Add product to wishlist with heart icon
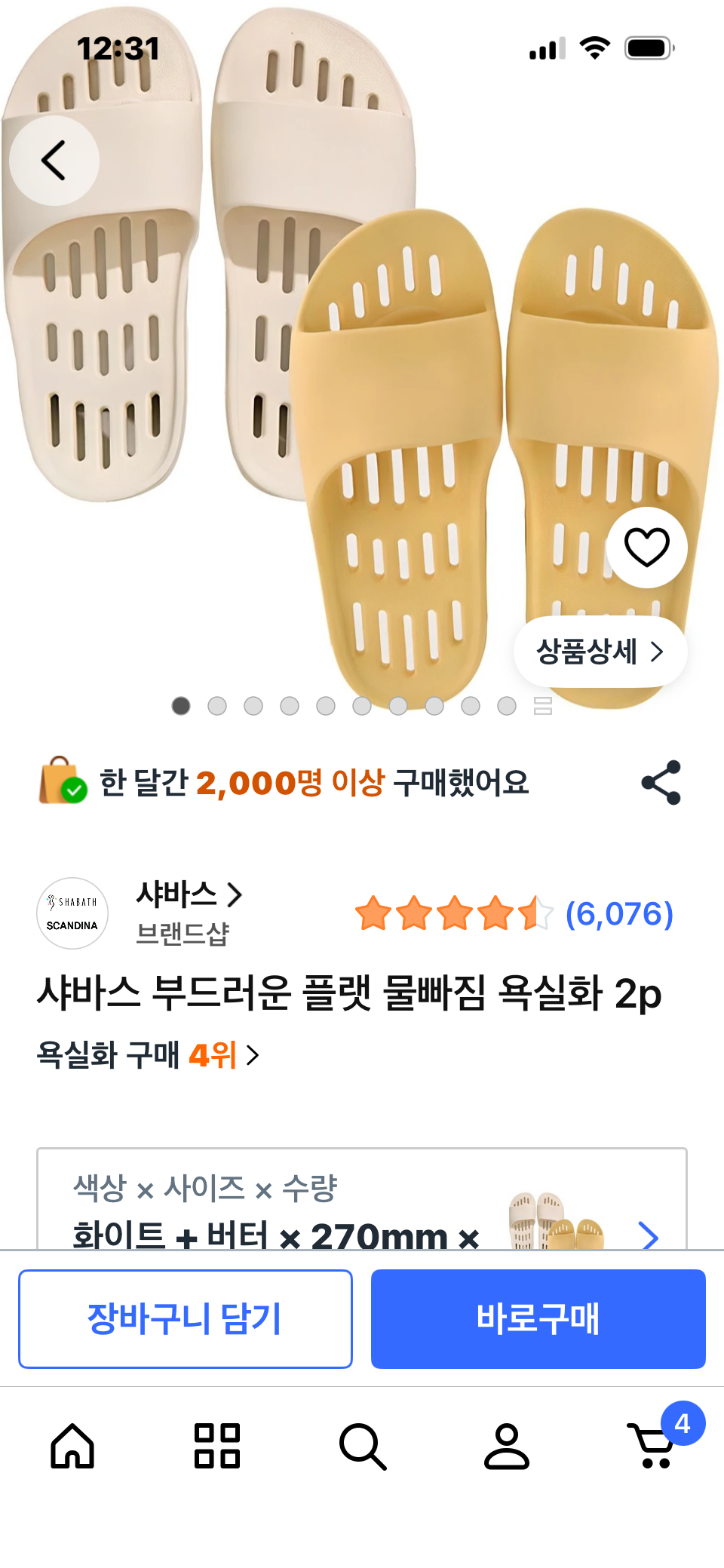 click(646, 548)
